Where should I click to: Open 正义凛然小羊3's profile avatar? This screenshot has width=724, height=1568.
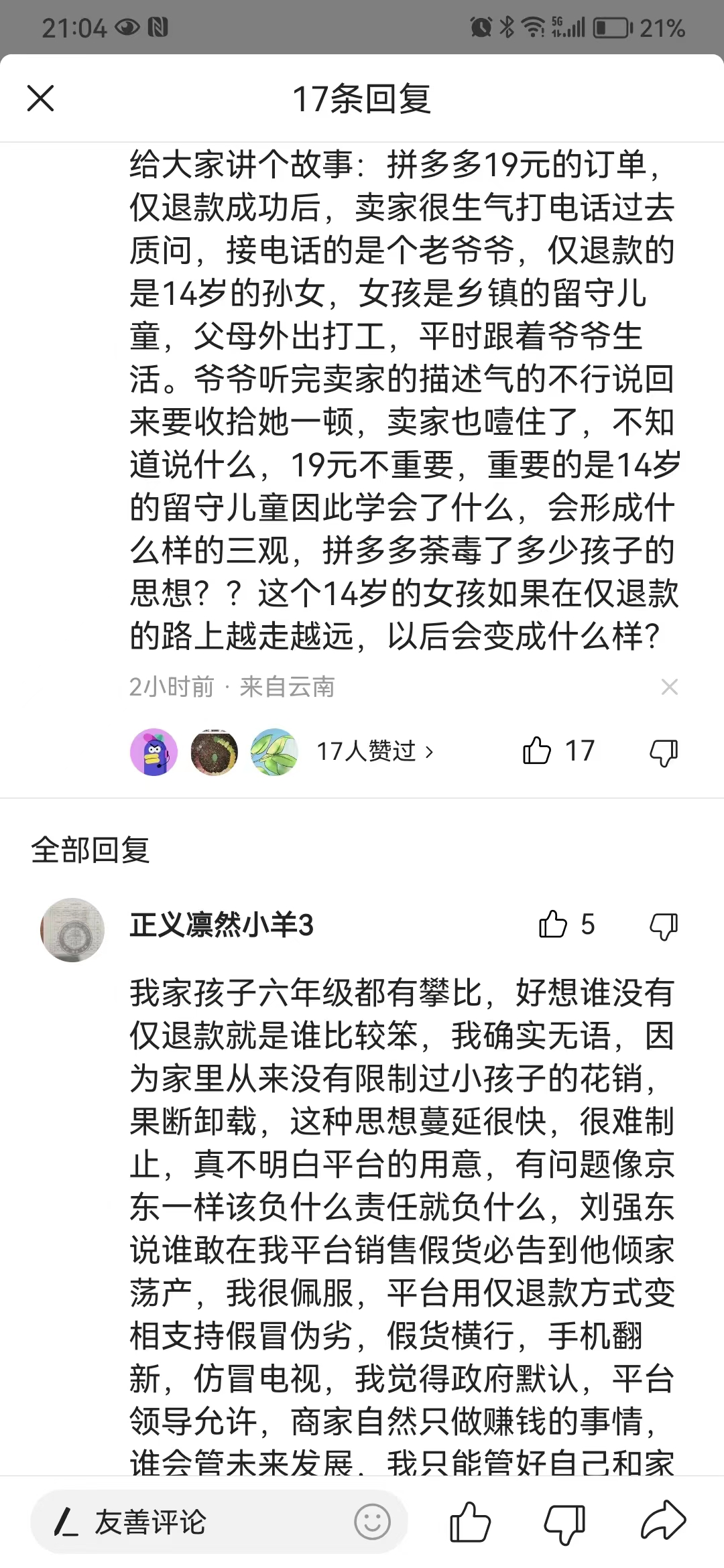point(72,929)
